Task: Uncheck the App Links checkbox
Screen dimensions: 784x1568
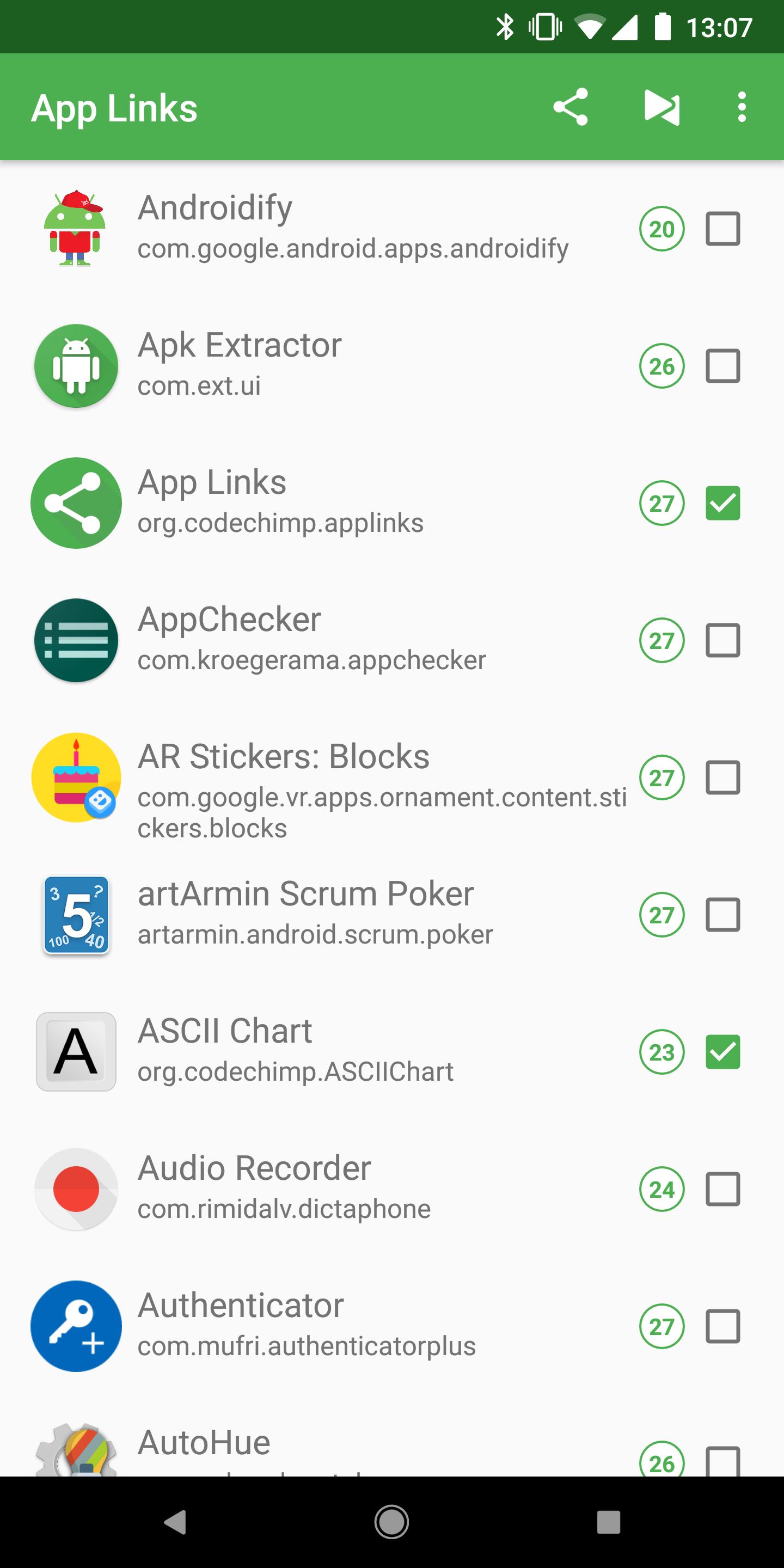Action: [x=724, y=503]
